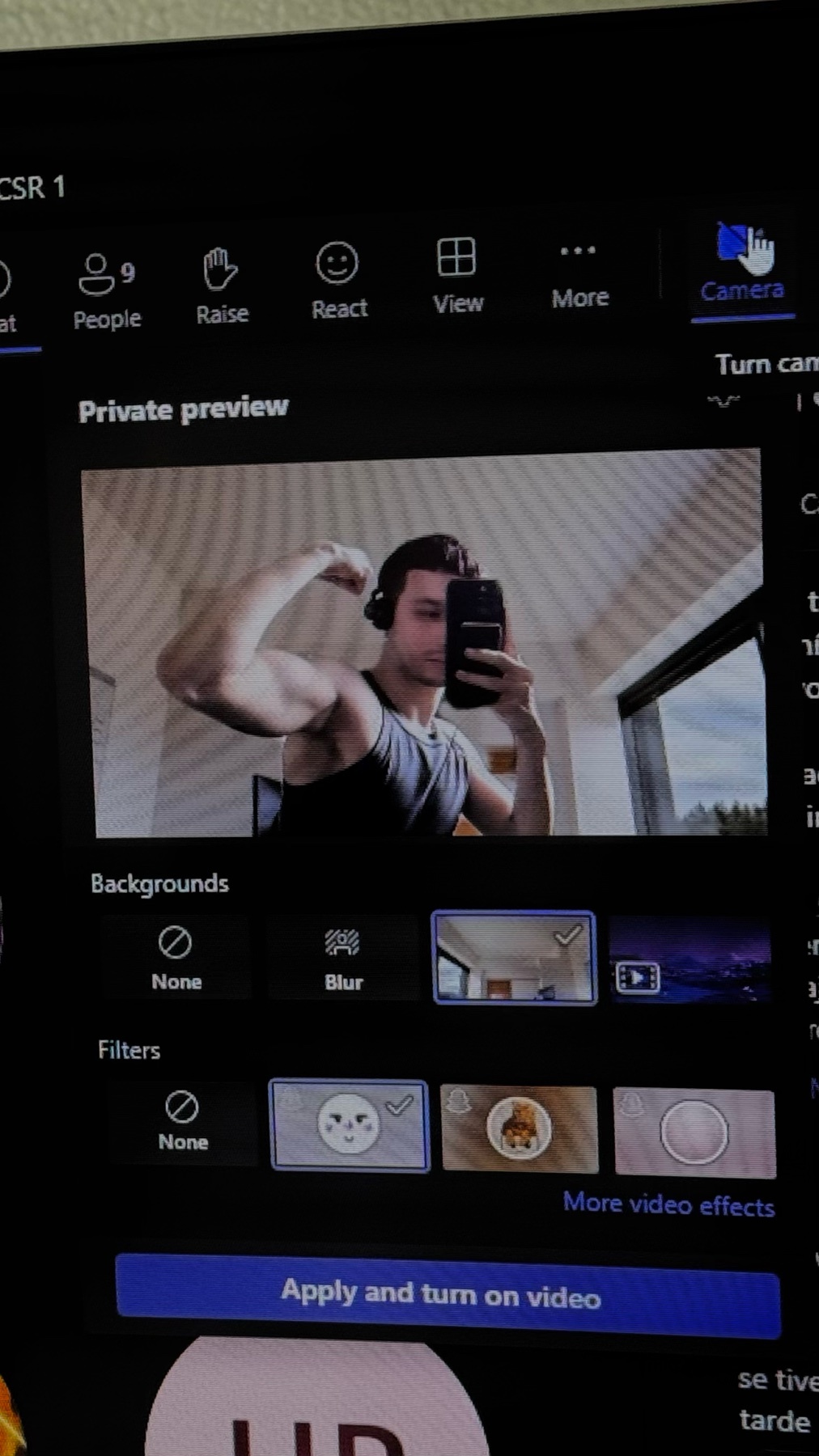Select None under Filters
This screenshot has height=1456, width=819.
coord(182,1122)
